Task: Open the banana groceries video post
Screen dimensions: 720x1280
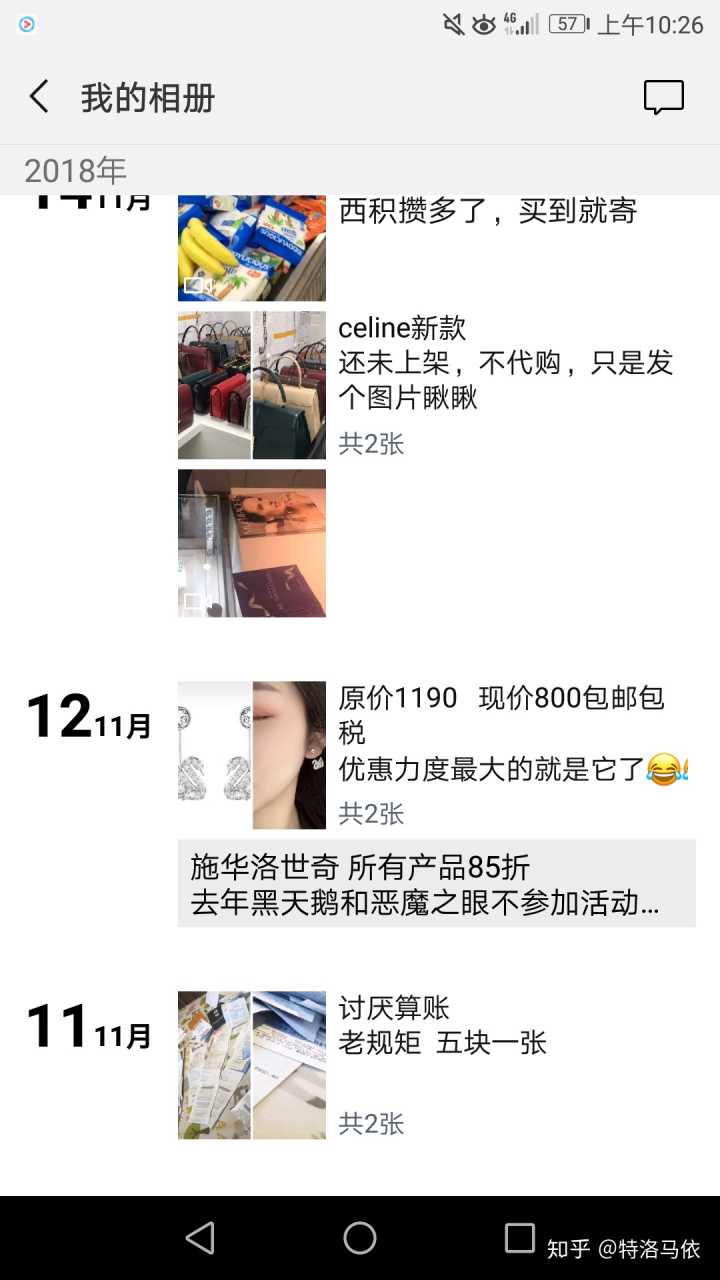Action: pyautogui.click(x=252, y=248)
